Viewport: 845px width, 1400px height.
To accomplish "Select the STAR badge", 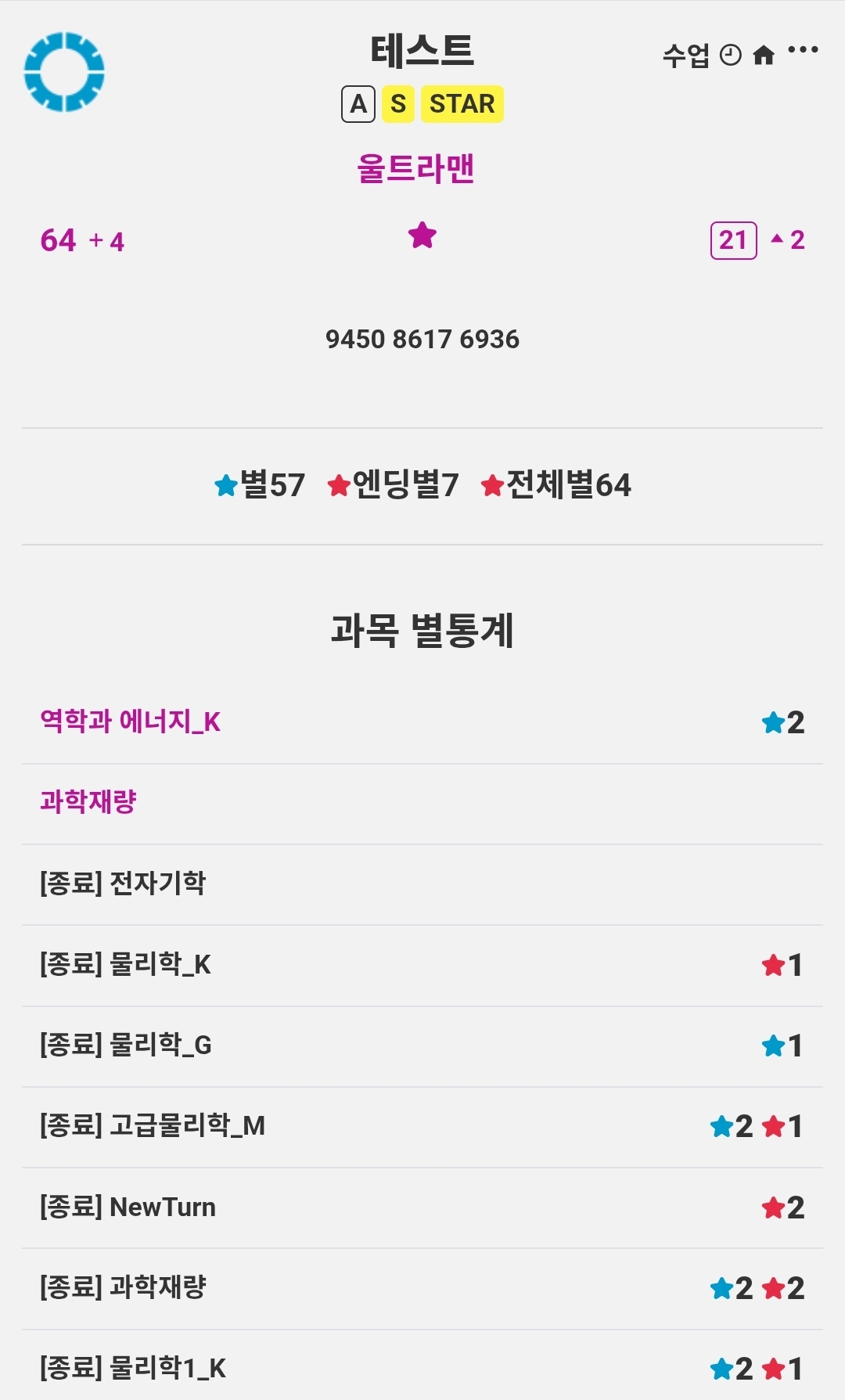I will coord(462,104).
